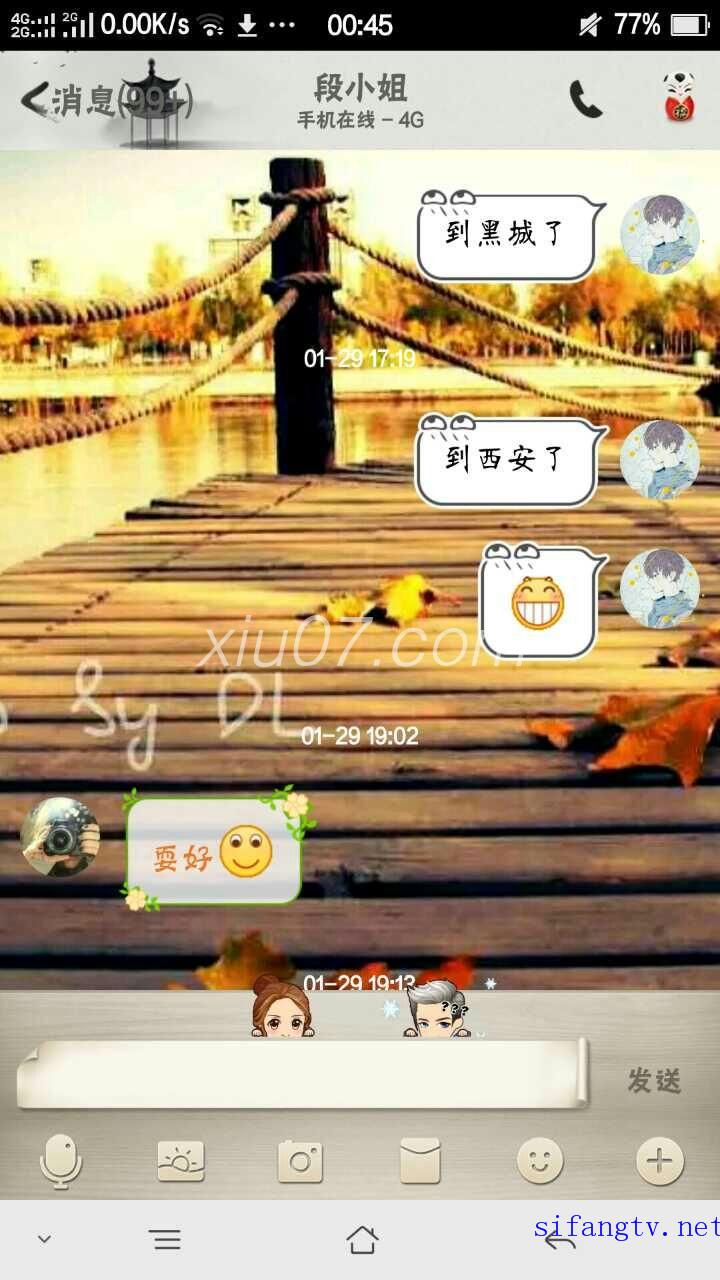Image resolution: width=720 pixels, height=1280 pixels.
Task: Tap the 发送 send button
Action: pyautogui.click(x=654, y=1080)
